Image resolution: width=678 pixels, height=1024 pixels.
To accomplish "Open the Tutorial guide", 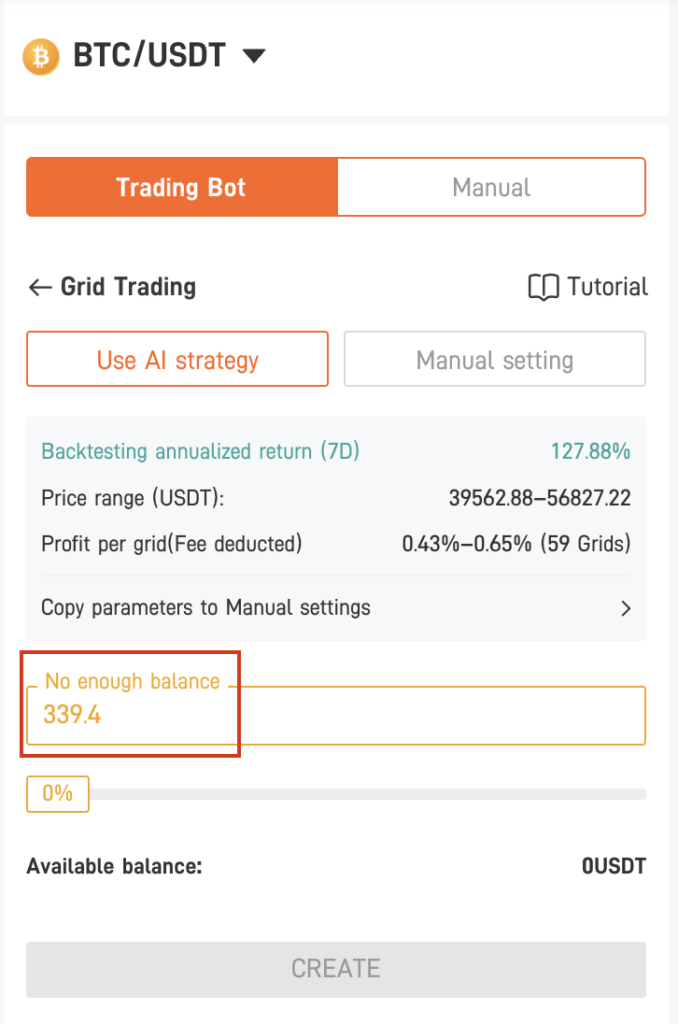I will (x=588, y=287).
